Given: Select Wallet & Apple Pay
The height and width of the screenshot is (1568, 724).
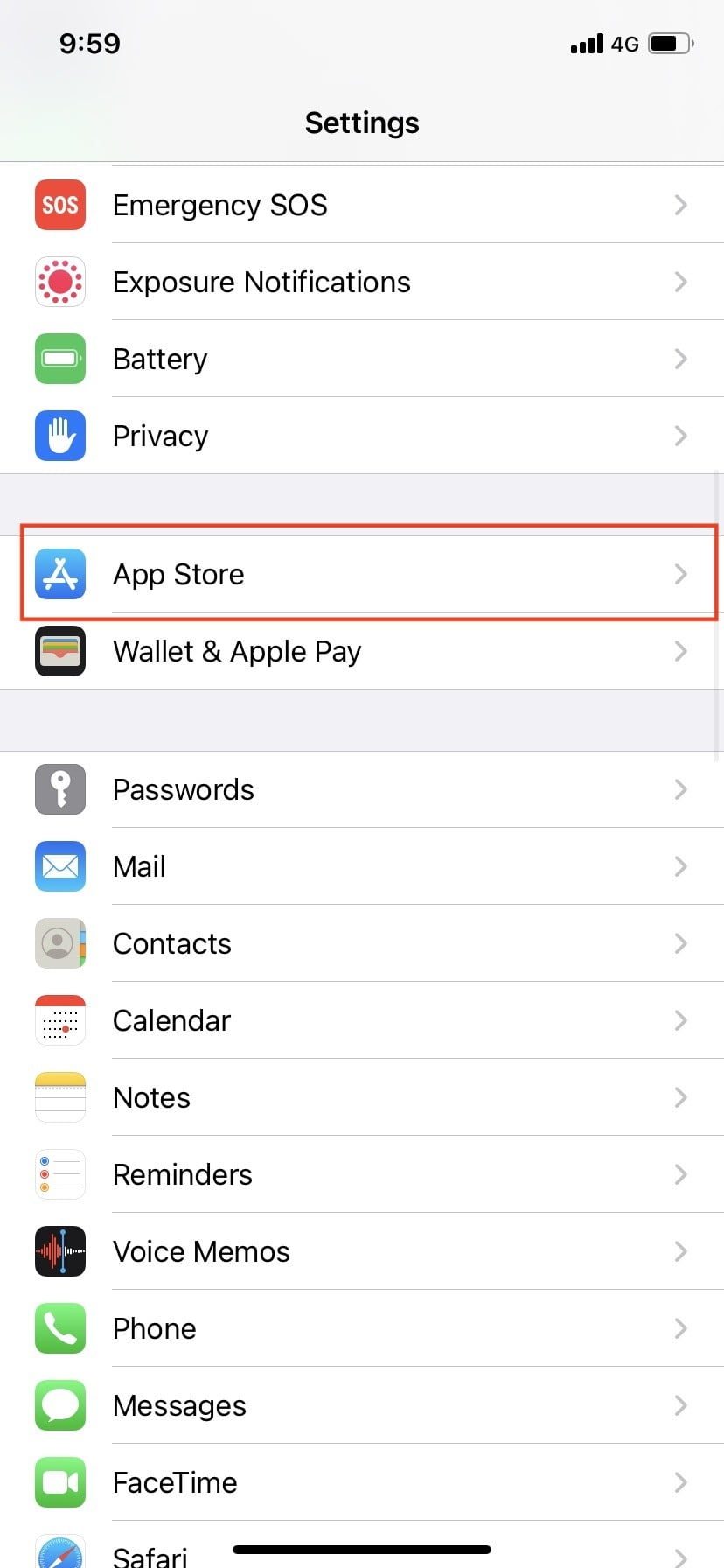Looking at the screenshot, I should pyautogui.click(x=362, y=651).
